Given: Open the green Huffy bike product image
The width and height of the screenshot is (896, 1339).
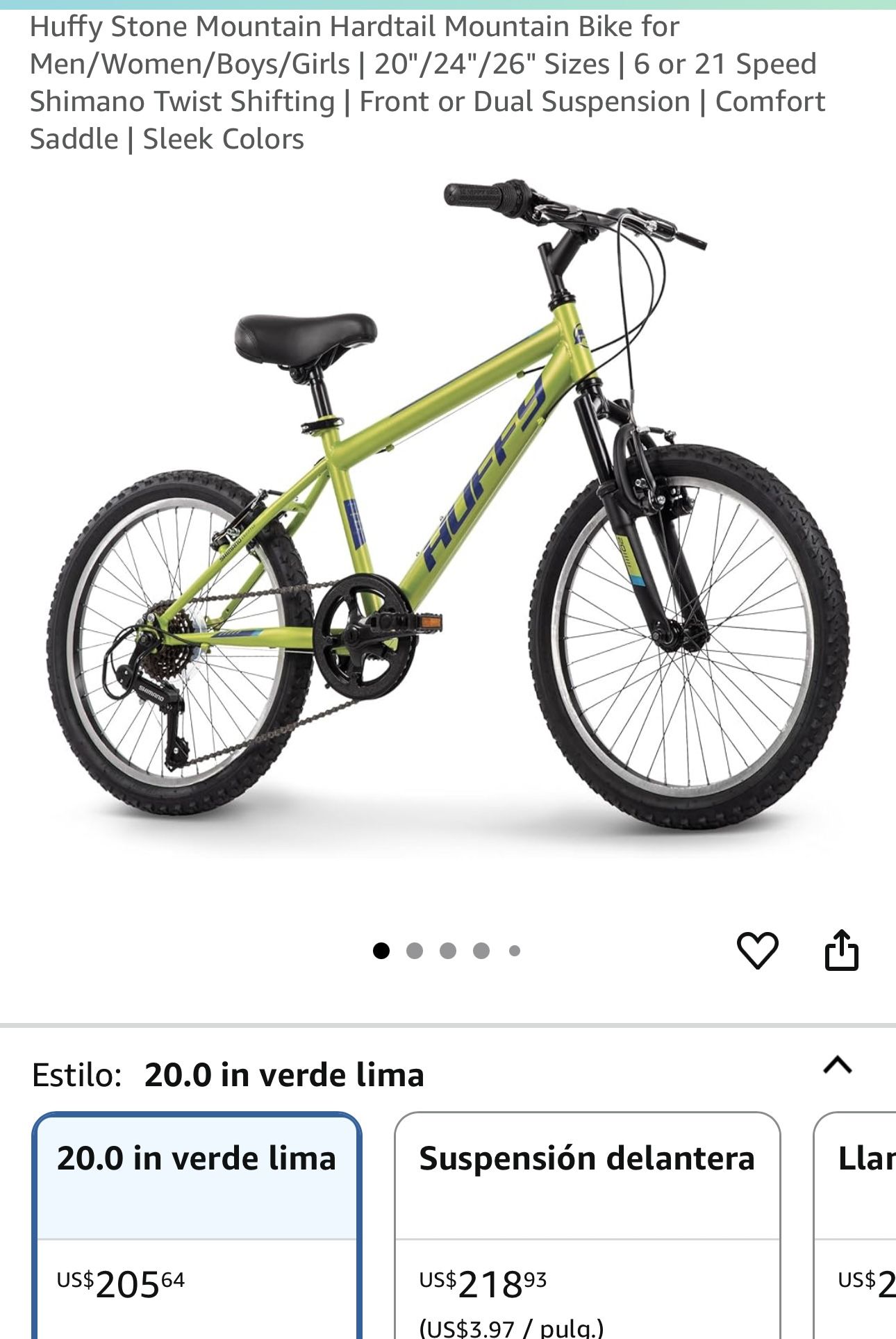Looking at the screenshot, I should 448,507.
